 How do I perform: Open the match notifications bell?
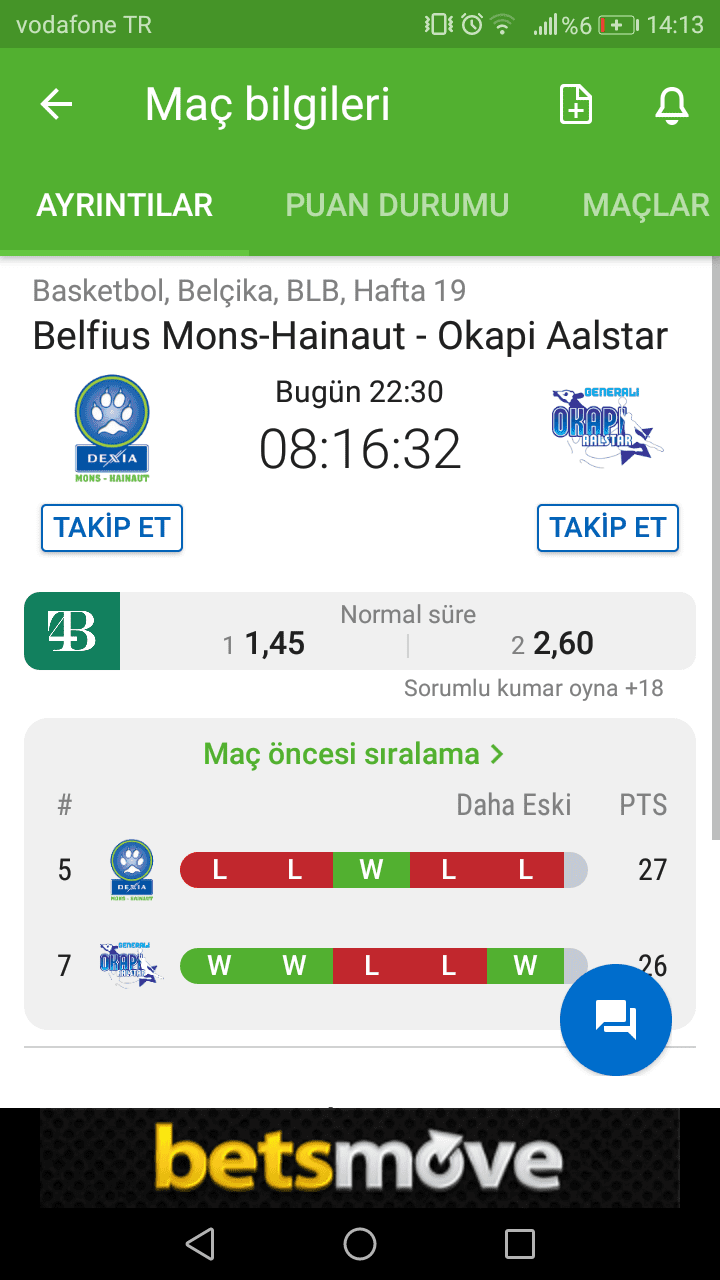(x=672, y=104)
